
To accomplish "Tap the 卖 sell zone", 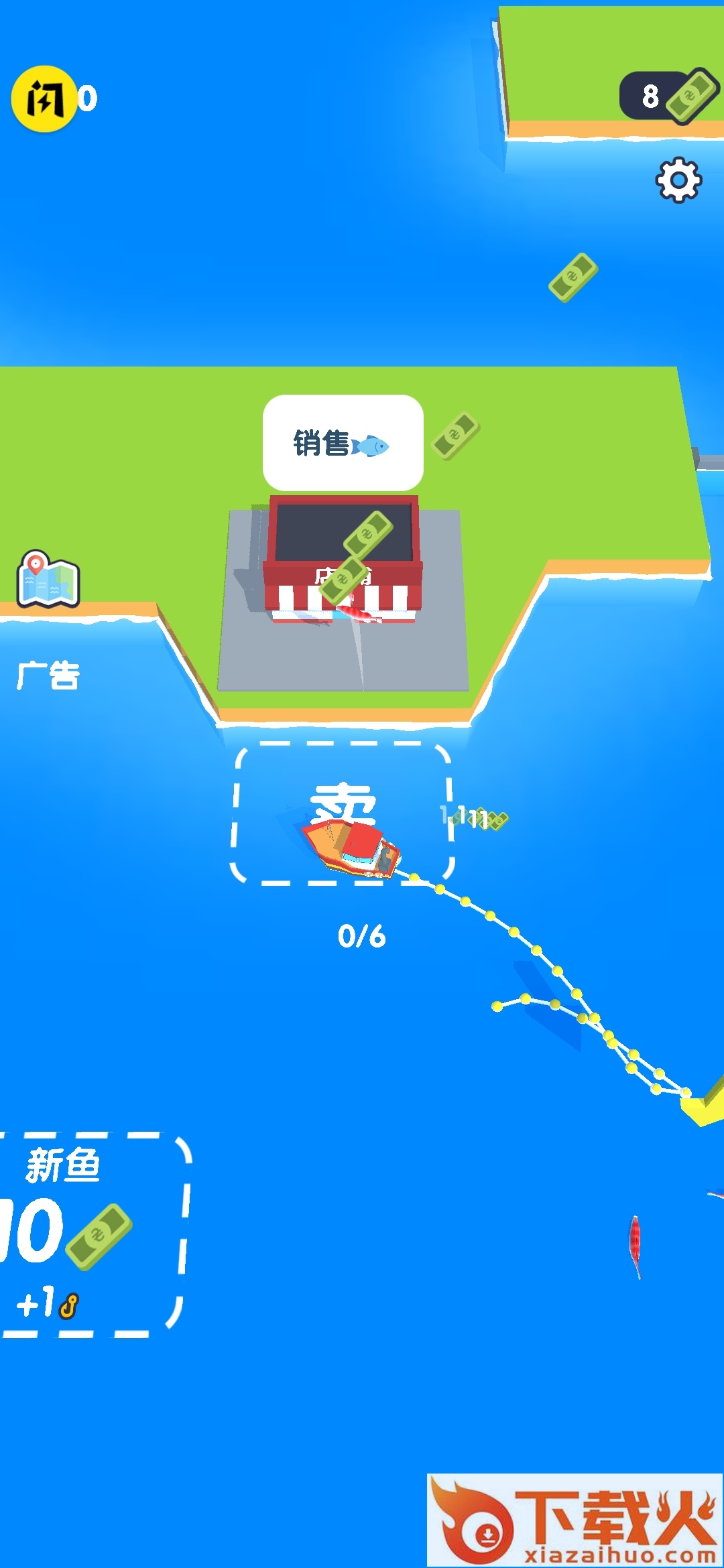I will point(342,812).
